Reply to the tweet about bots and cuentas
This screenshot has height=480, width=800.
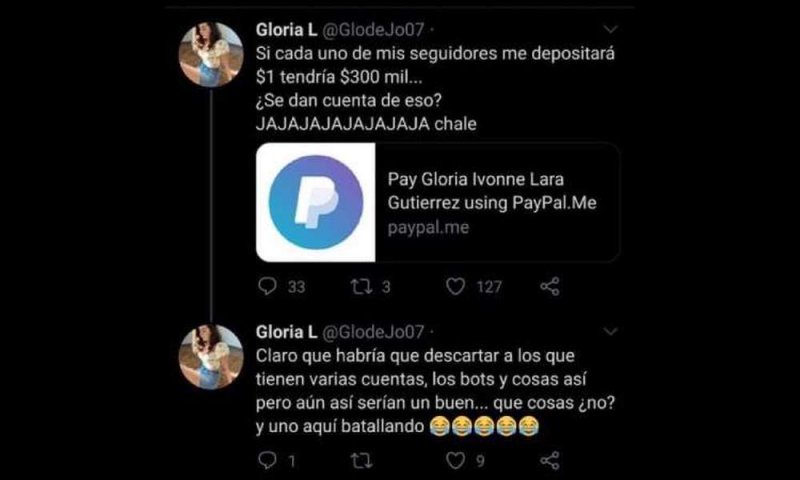tap(267, 460)
